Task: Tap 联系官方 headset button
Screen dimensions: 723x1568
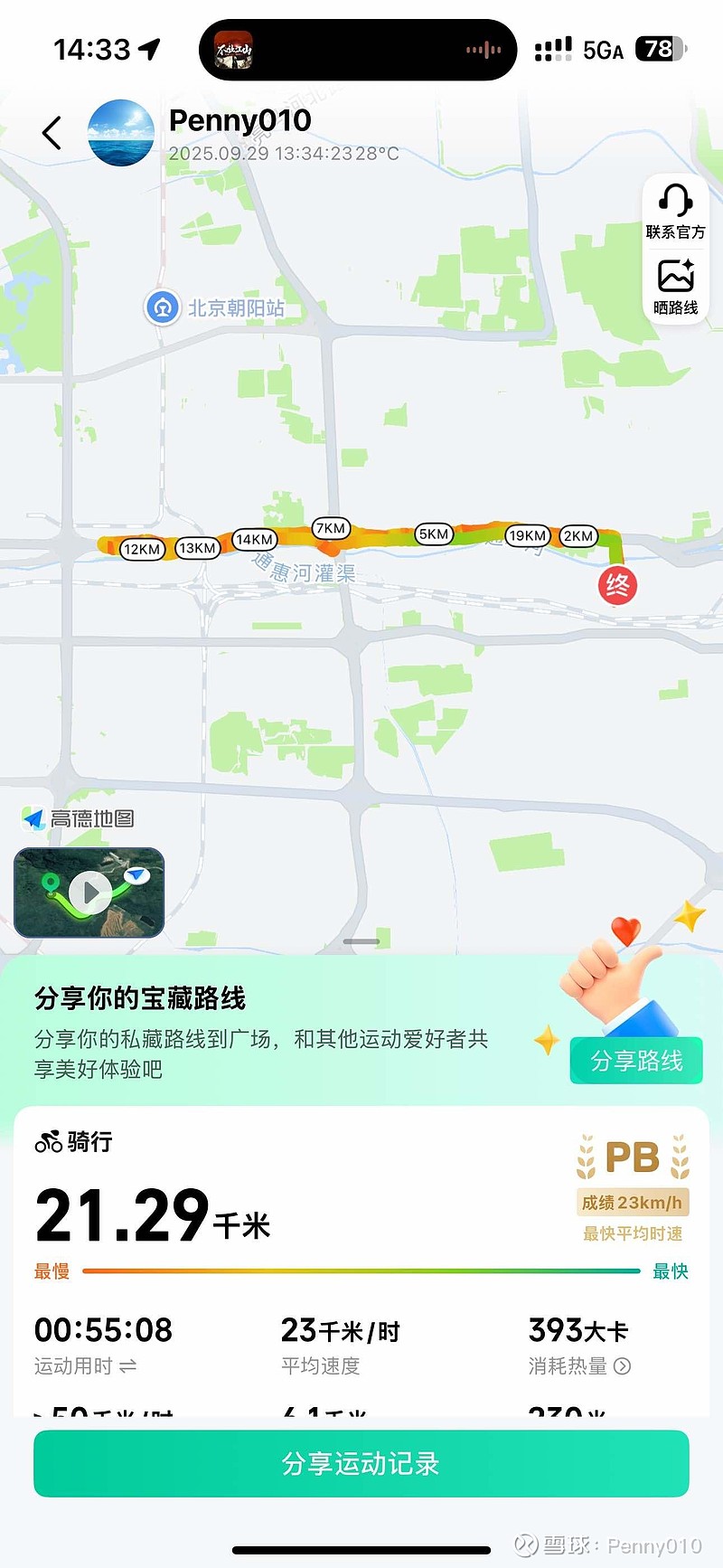Action: (x=675, y=212)
